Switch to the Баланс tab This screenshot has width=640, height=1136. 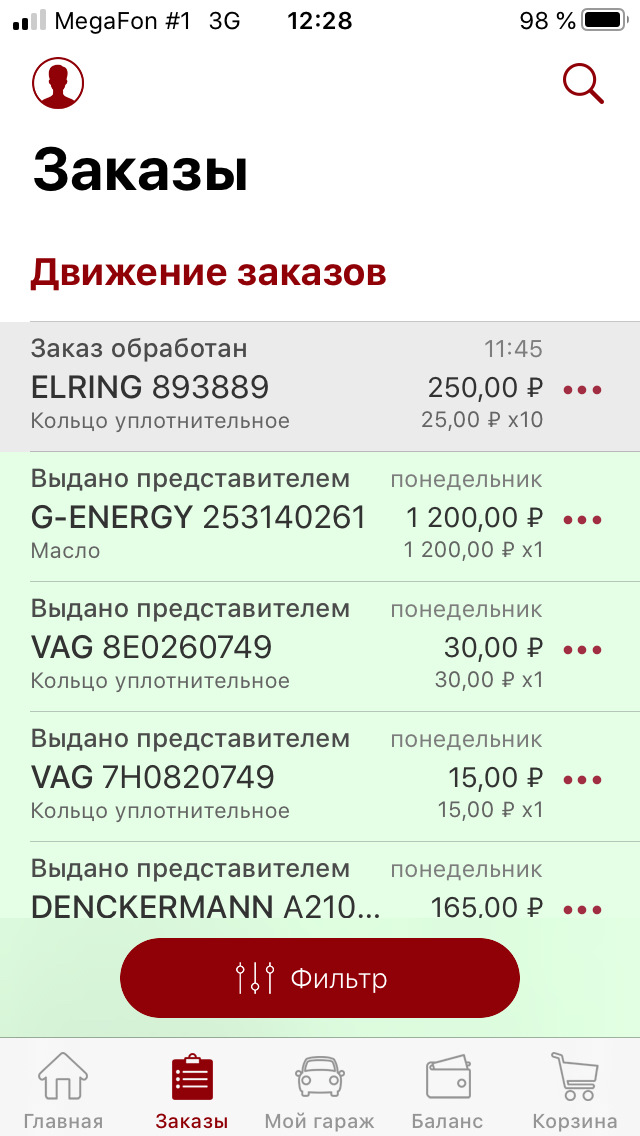447,1090
